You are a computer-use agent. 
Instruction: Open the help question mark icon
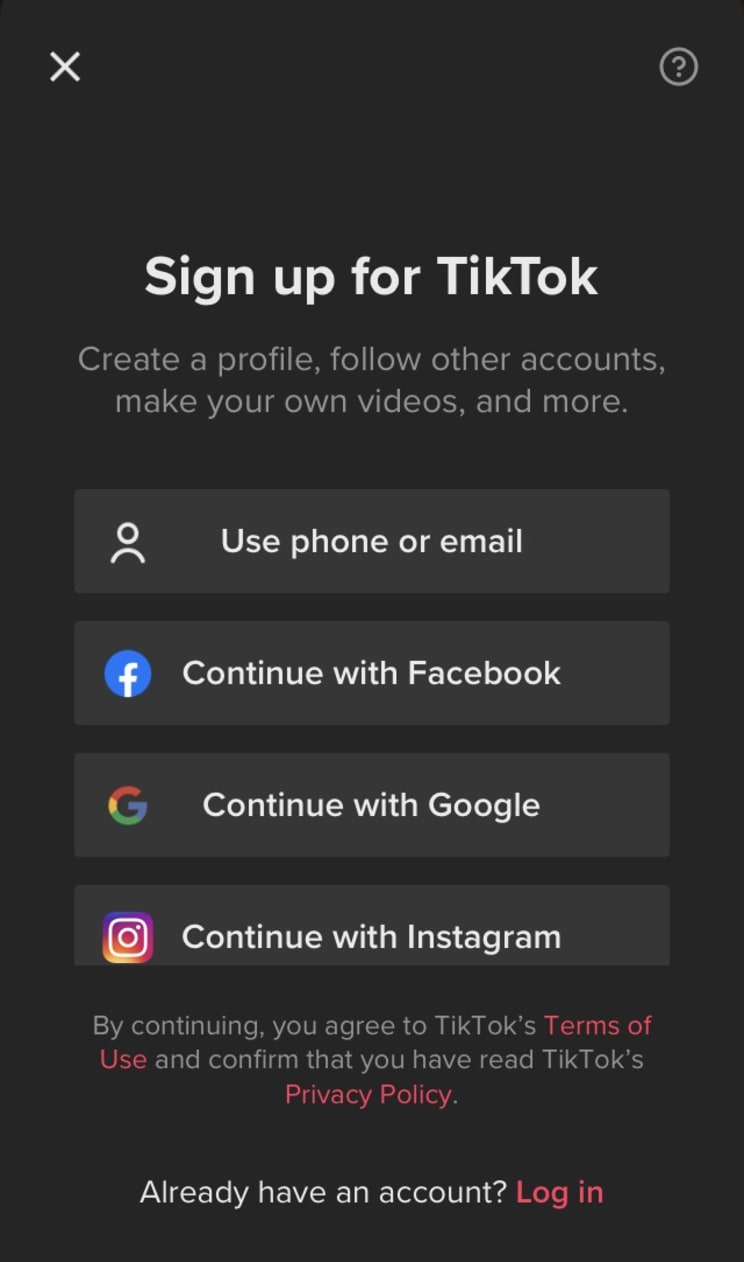point(678,67)
